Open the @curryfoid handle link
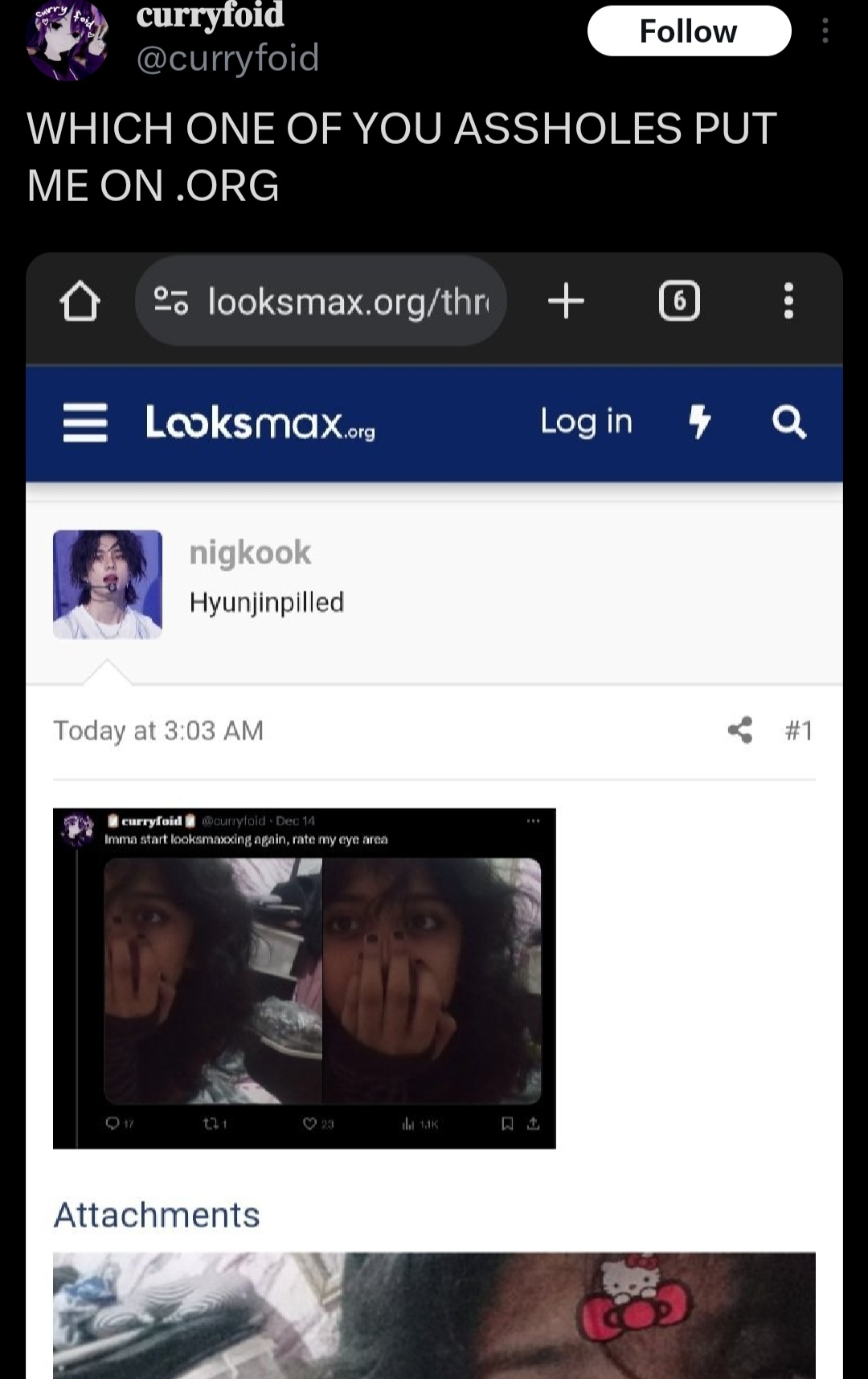 (x=228, y=58)
